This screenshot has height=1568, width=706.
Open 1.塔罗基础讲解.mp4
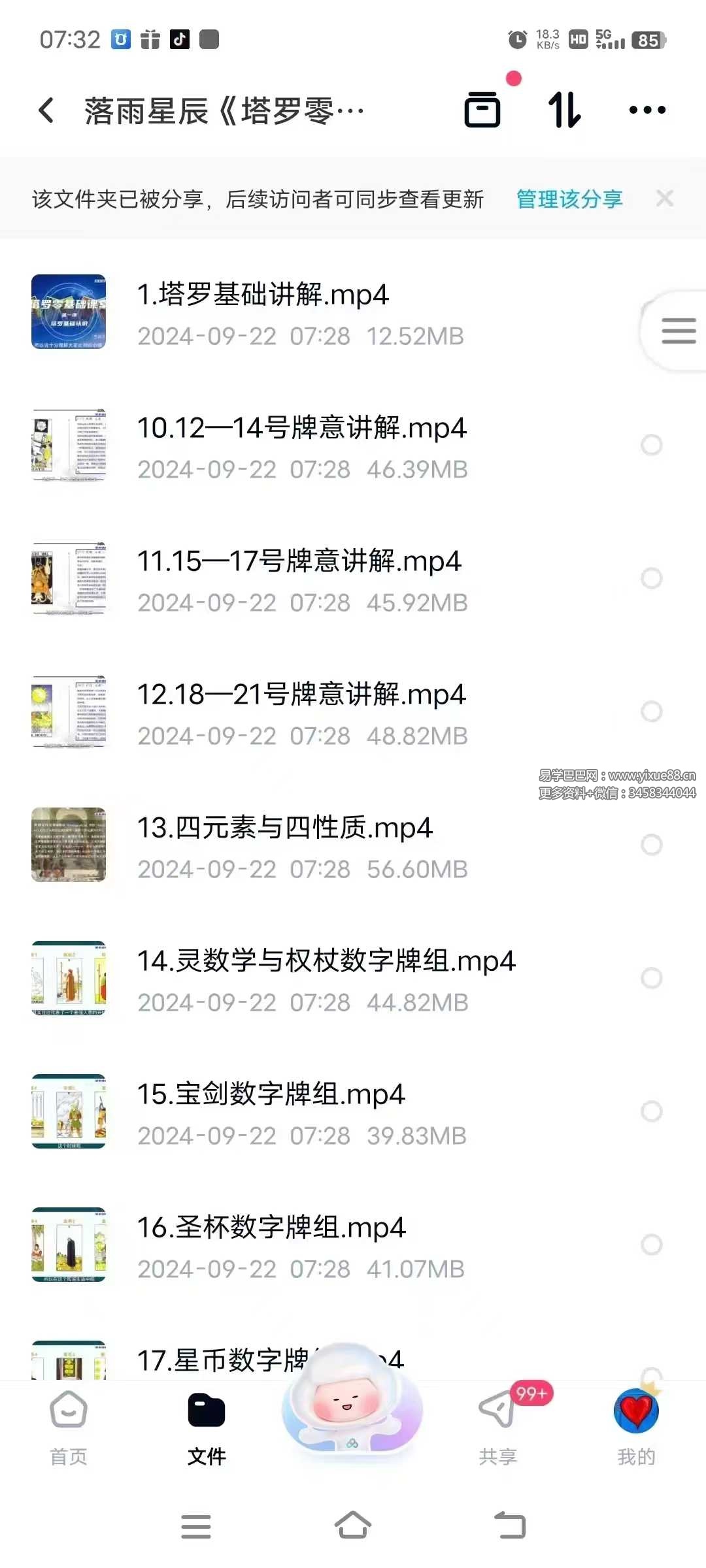tap(263, 295)
